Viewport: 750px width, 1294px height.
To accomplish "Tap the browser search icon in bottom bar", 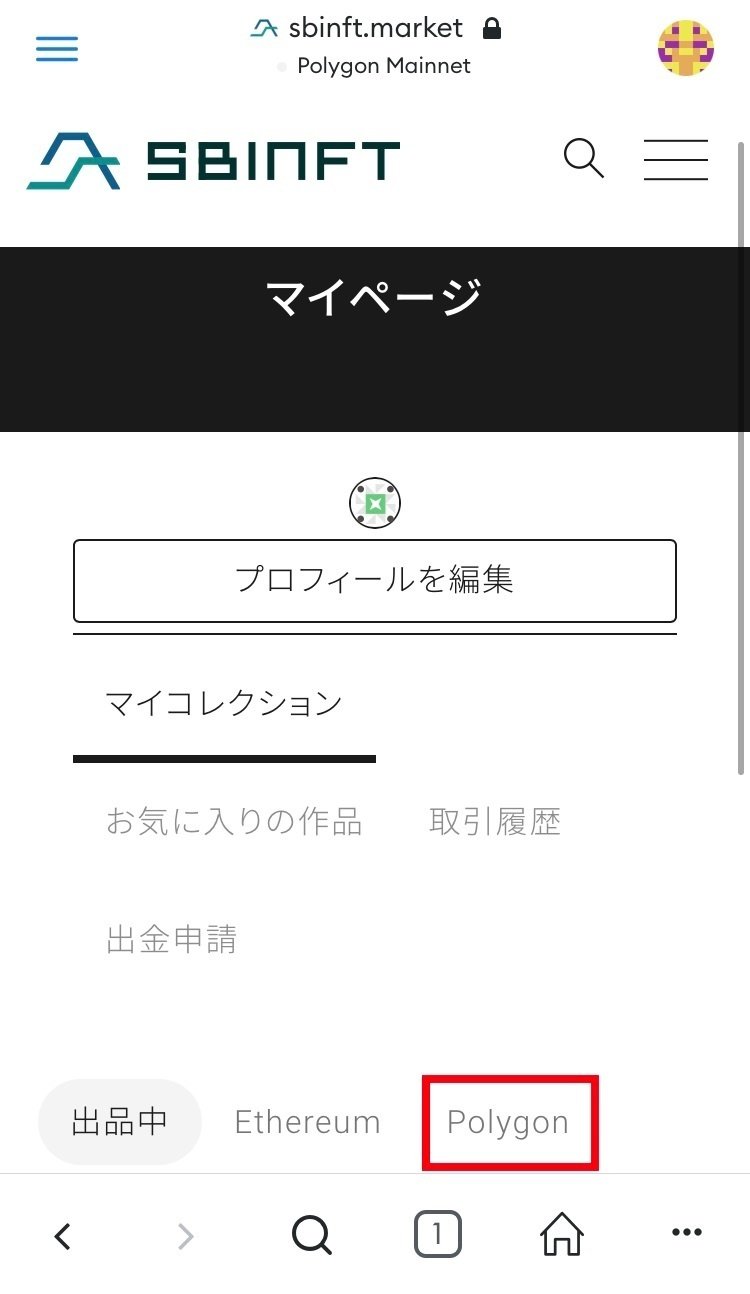I will click(x=312, y=1236).
